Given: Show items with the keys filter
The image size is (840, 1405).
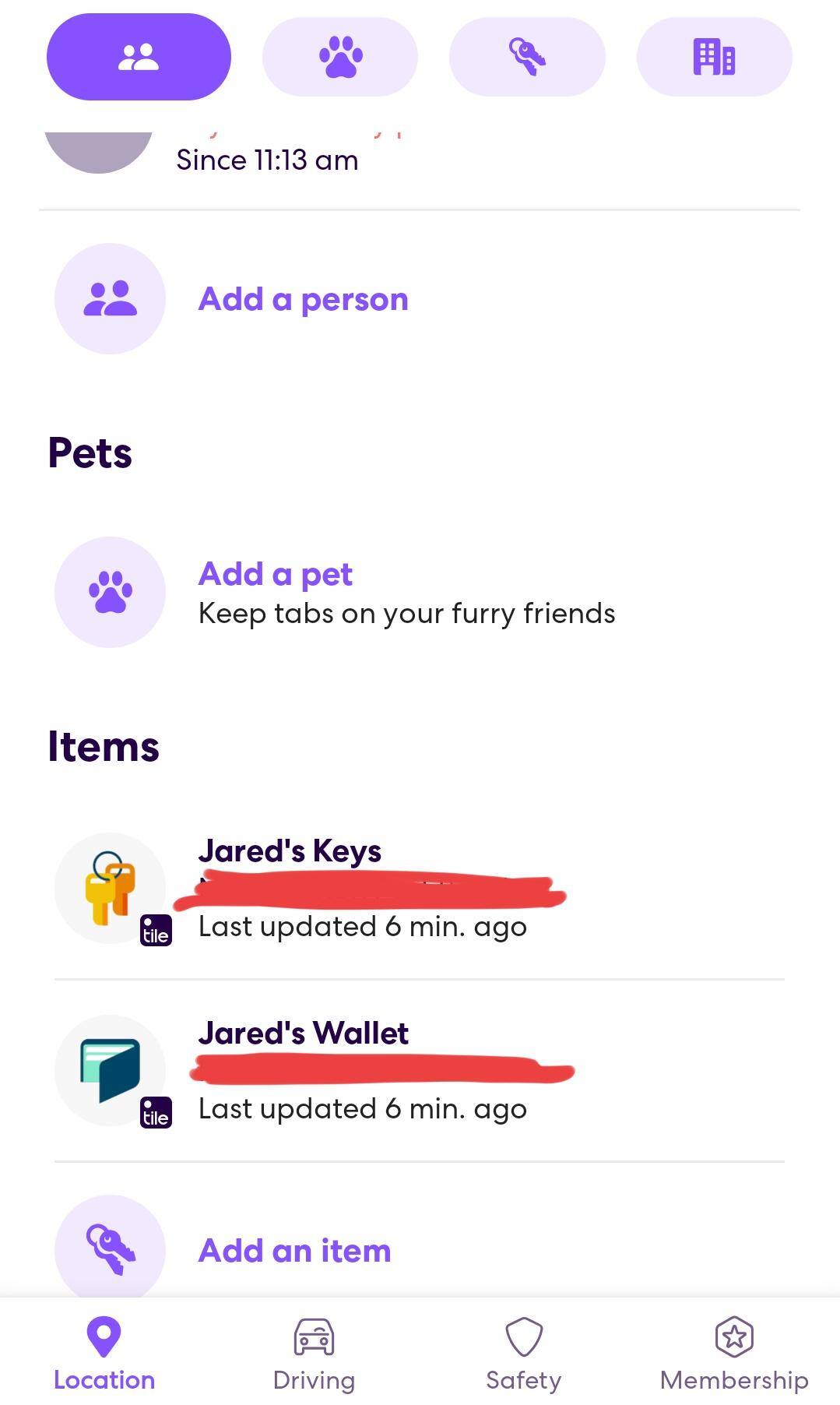Looking at the screenshot, I should pyautogui.click(x=527, y=57).
